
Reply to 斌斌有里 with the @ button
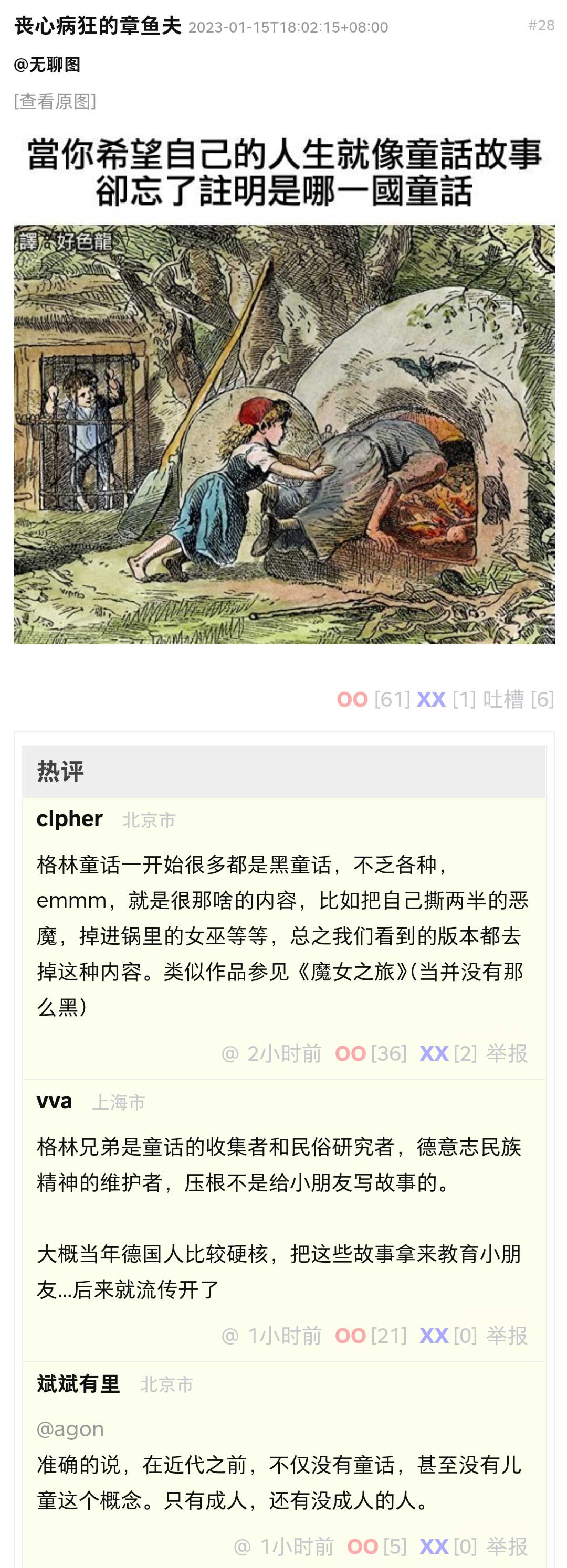[243, 1546]
